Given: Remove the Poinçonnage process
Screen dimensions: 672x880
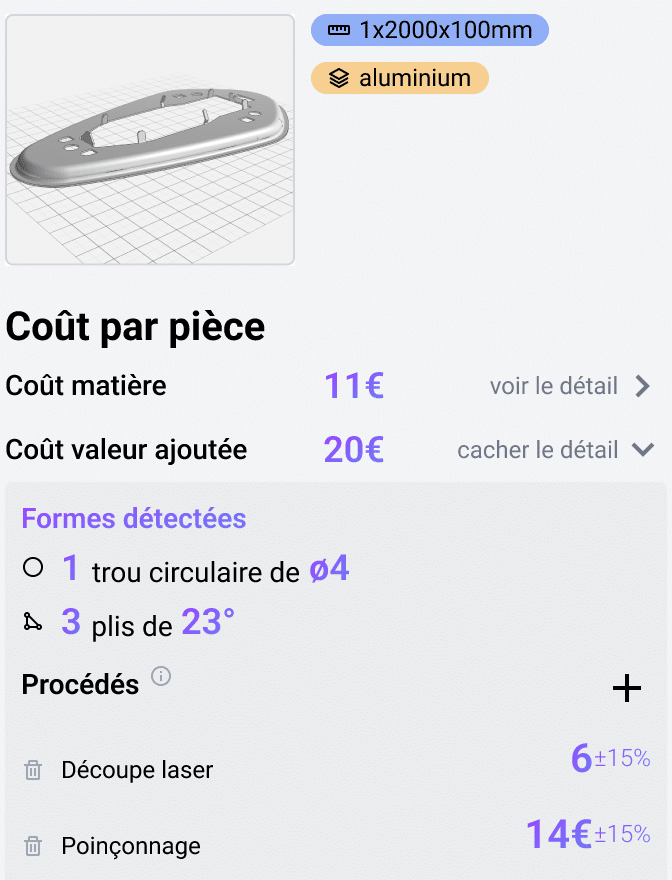Looking at the screenshot, I should [x=33, y=846].
